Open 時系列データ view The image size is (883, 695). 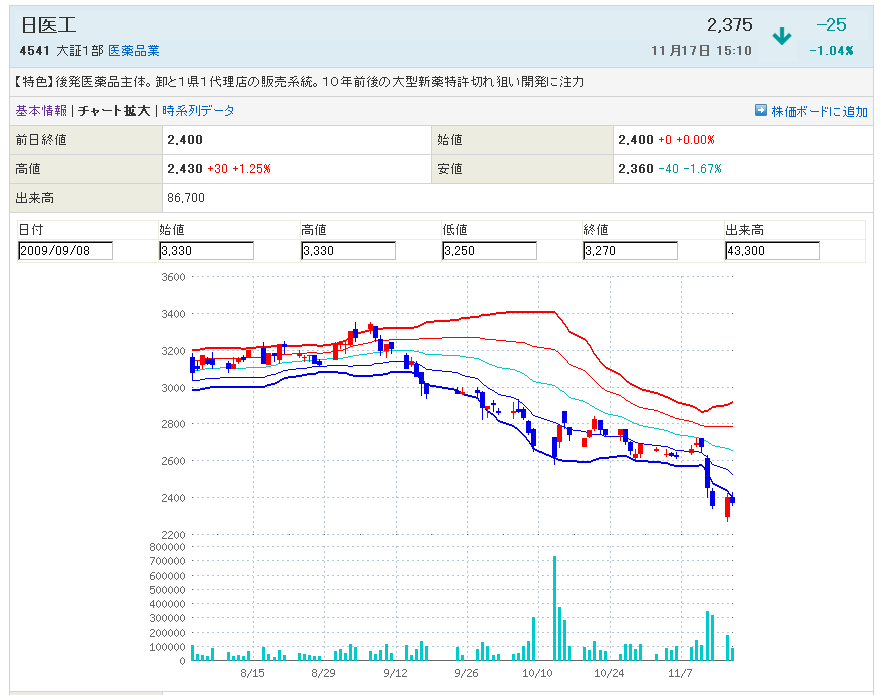coord(198,111)
